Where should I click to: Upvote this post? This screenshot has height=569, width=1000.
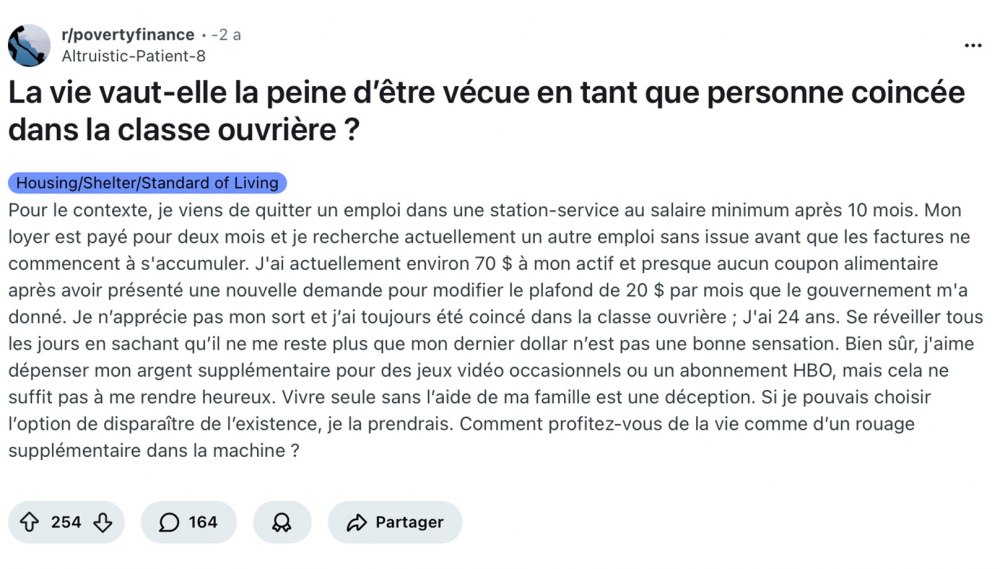click(x=30, y=522)
